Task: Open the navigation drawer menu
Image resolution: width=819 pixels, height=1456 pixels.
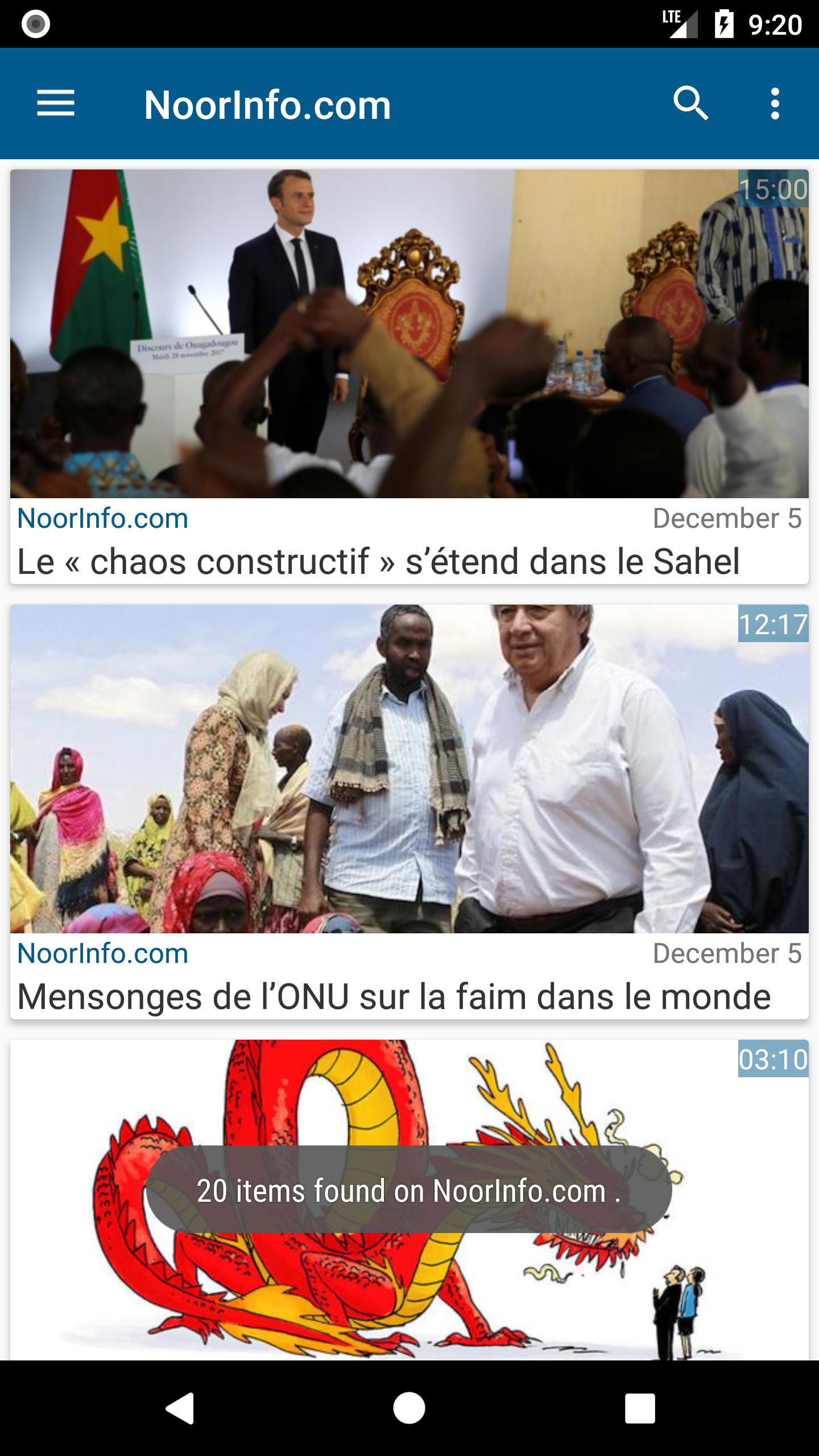Action: point(56,104)
